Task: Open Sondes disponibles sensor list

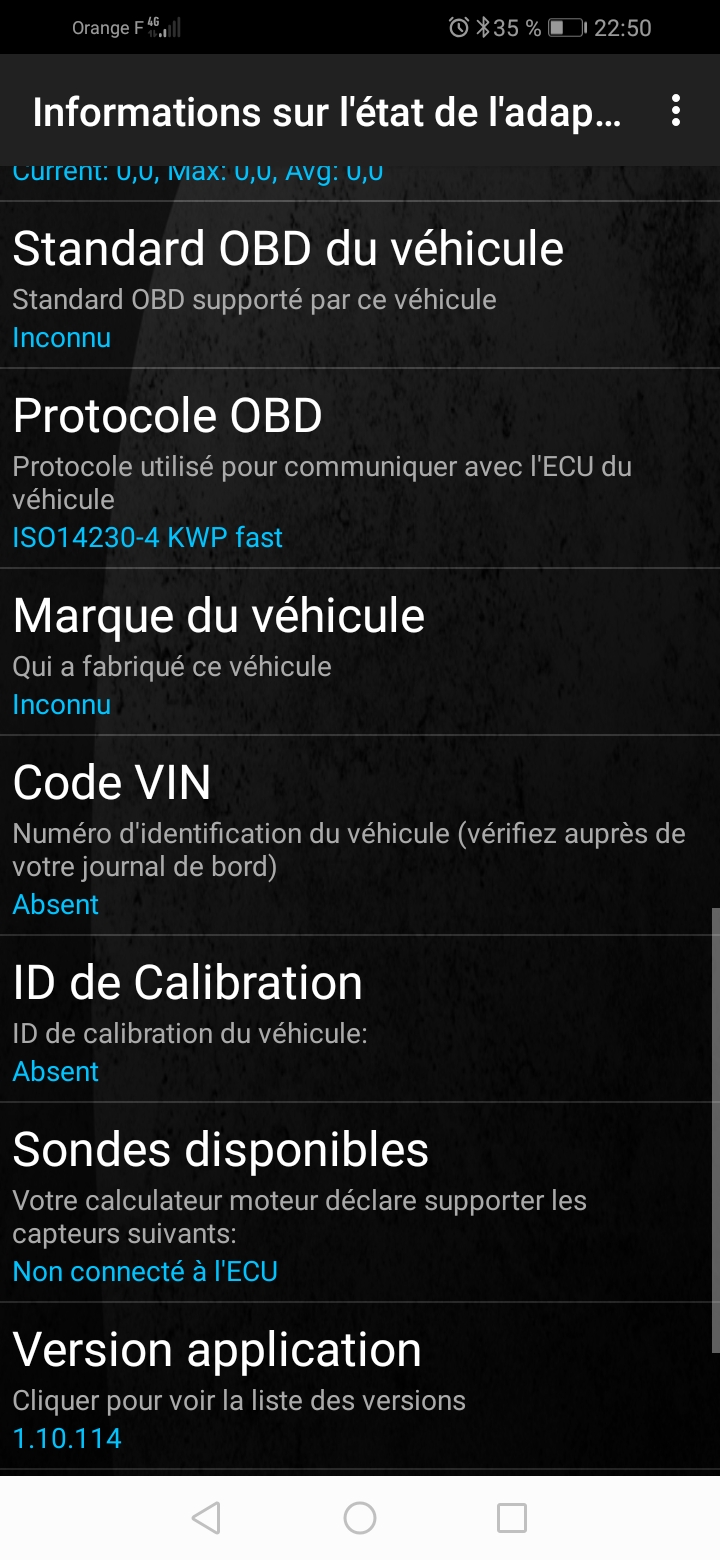Action: (x=360, y=1203)
